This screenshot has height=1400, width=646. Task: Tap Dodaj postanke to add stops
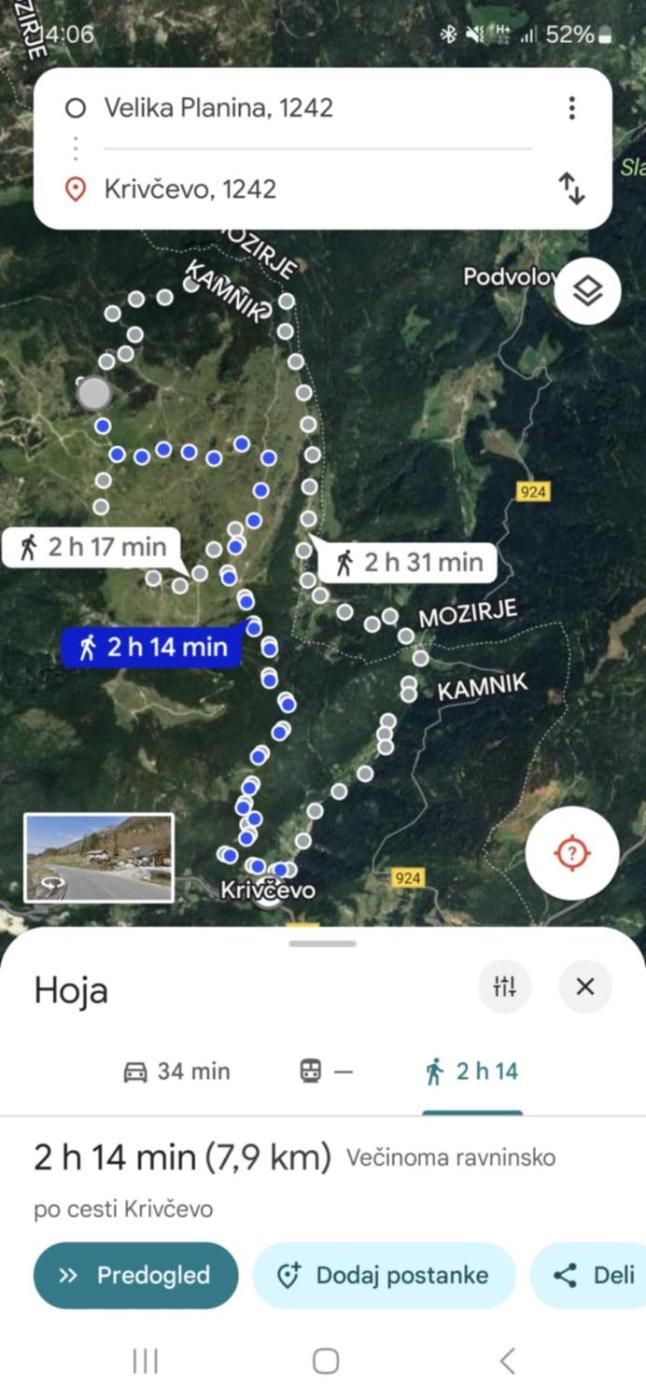pyautogui.click(x=384, y=1275)
